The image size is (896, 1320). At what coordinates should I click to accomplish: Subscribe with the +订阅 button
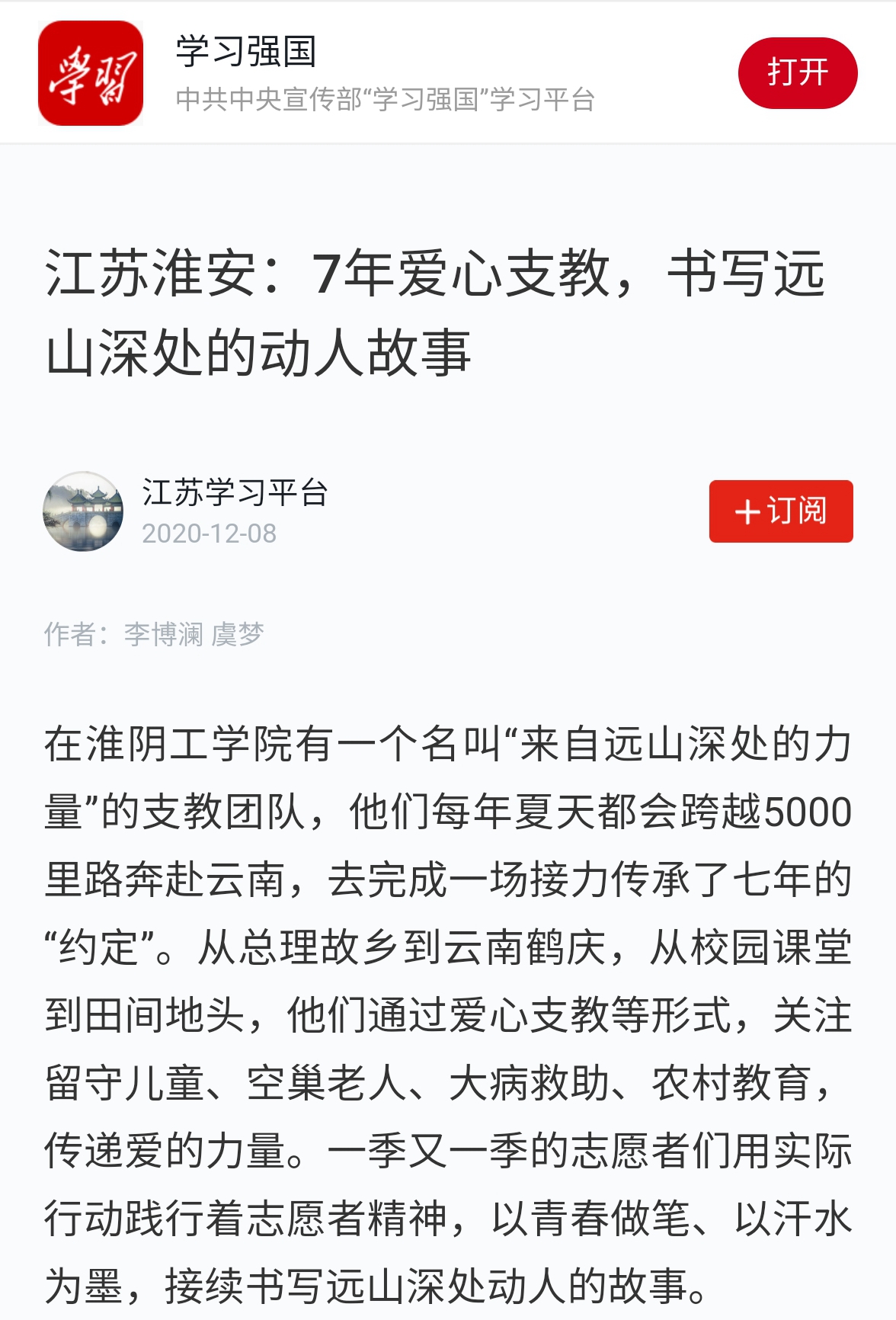[x=780, y=511]
